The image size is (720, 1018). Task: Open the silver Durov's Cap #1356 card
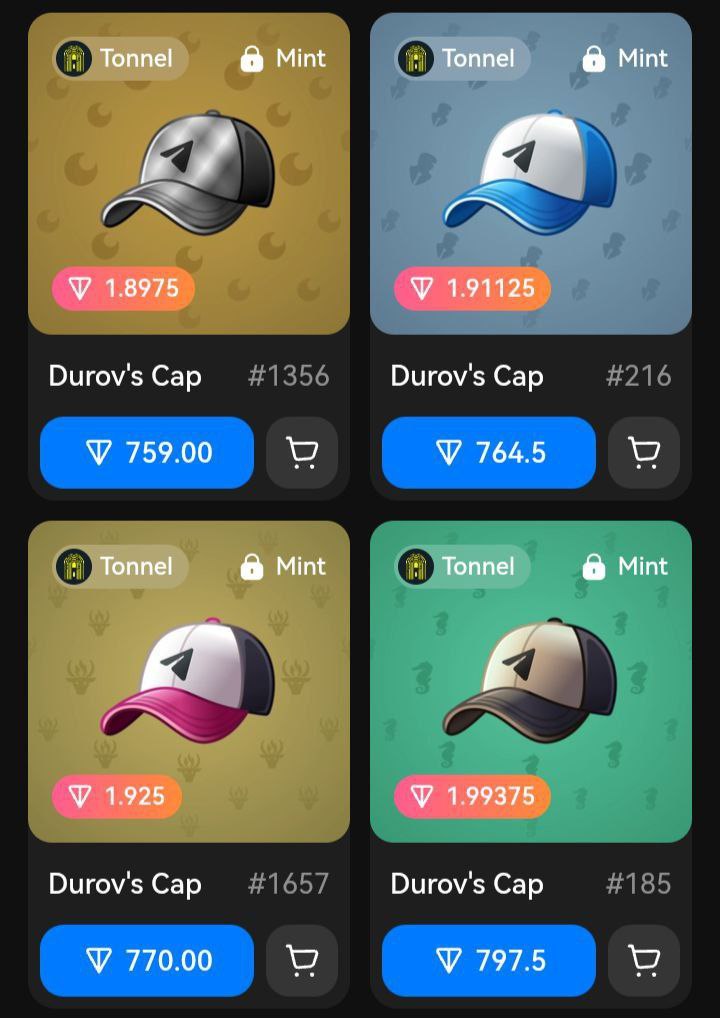(x=189, y=175)
